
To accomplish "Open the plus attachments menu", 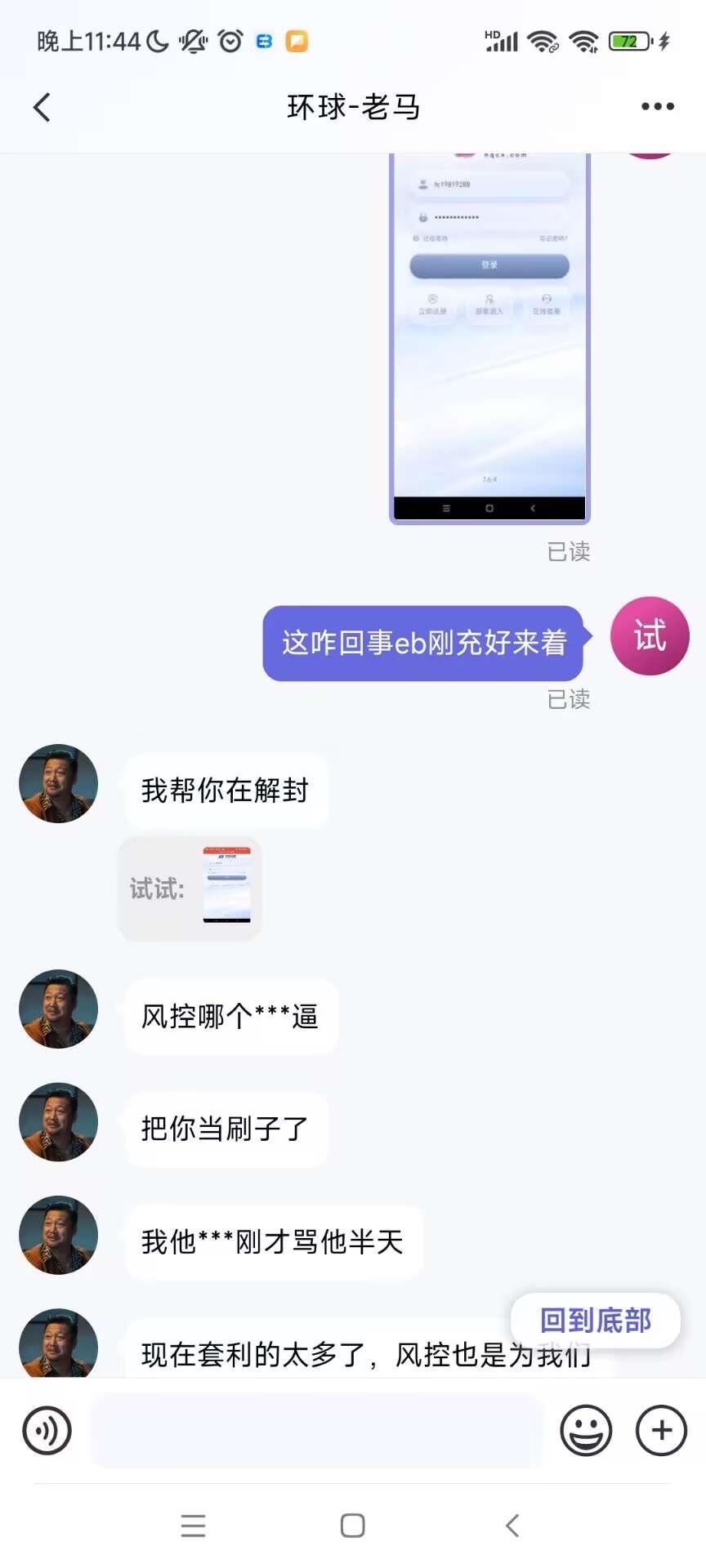I will tap(661, 1431).
